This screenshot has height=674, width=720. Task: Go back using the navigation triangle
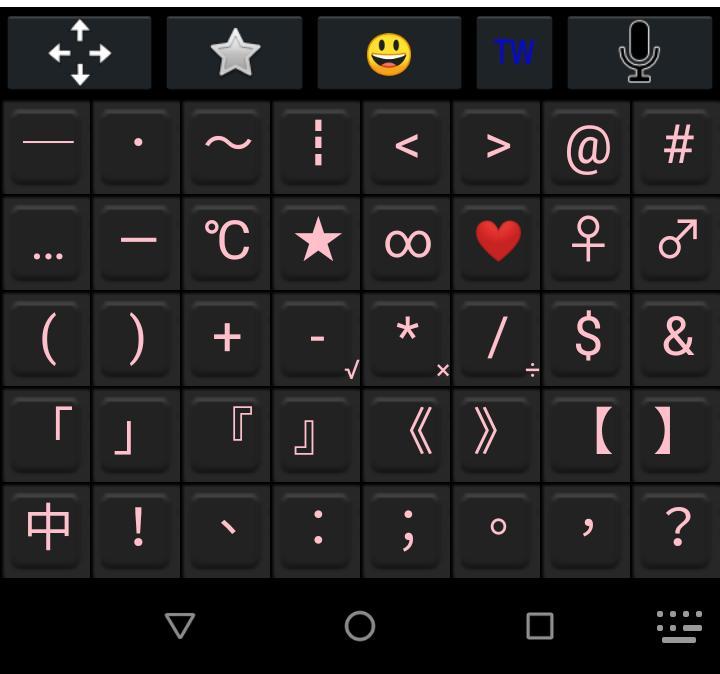click(180, 626)
